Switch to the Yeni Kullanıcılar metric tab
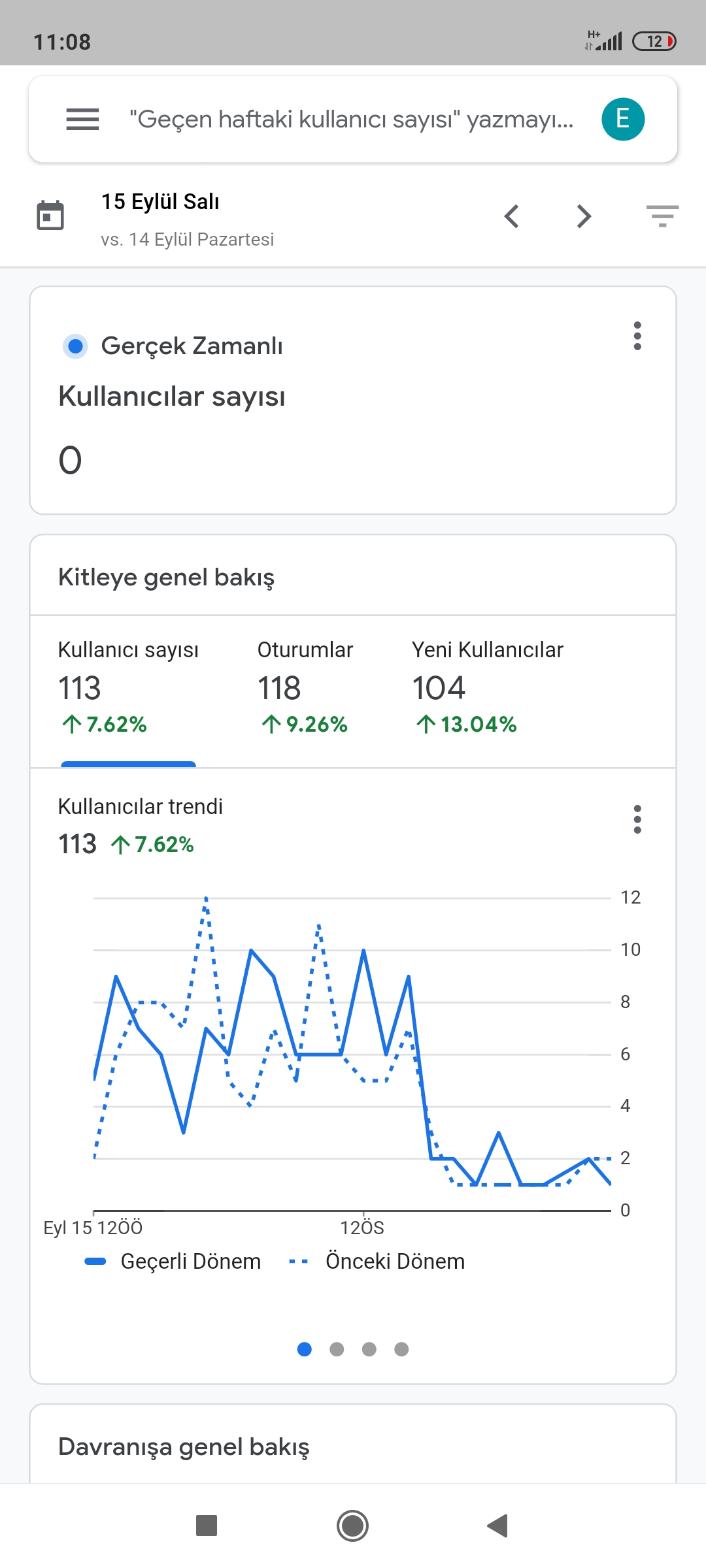706x1568 pixels. point(488,688)
